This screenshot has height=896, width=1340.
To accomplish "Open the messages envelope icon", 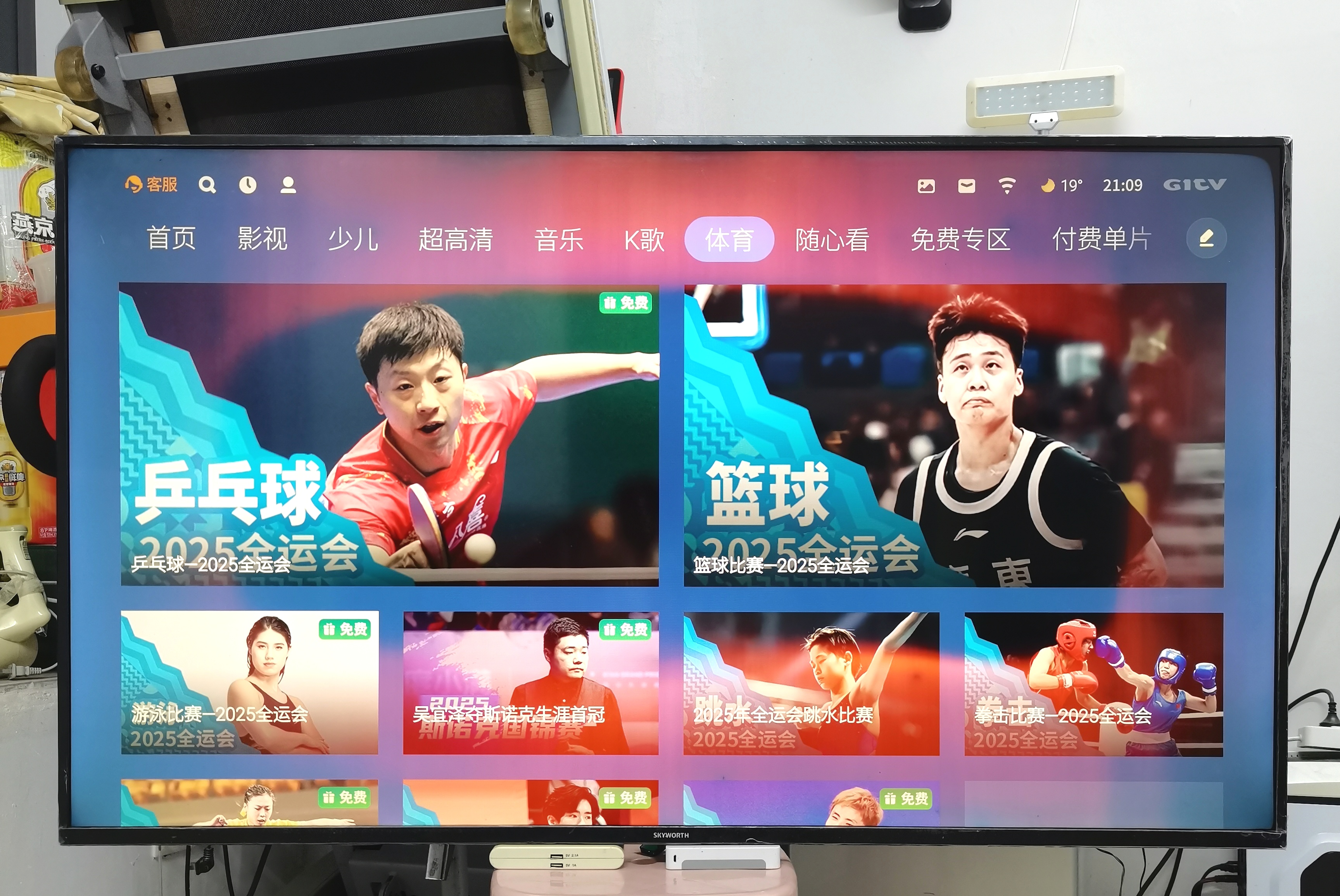I will [967, 186].
